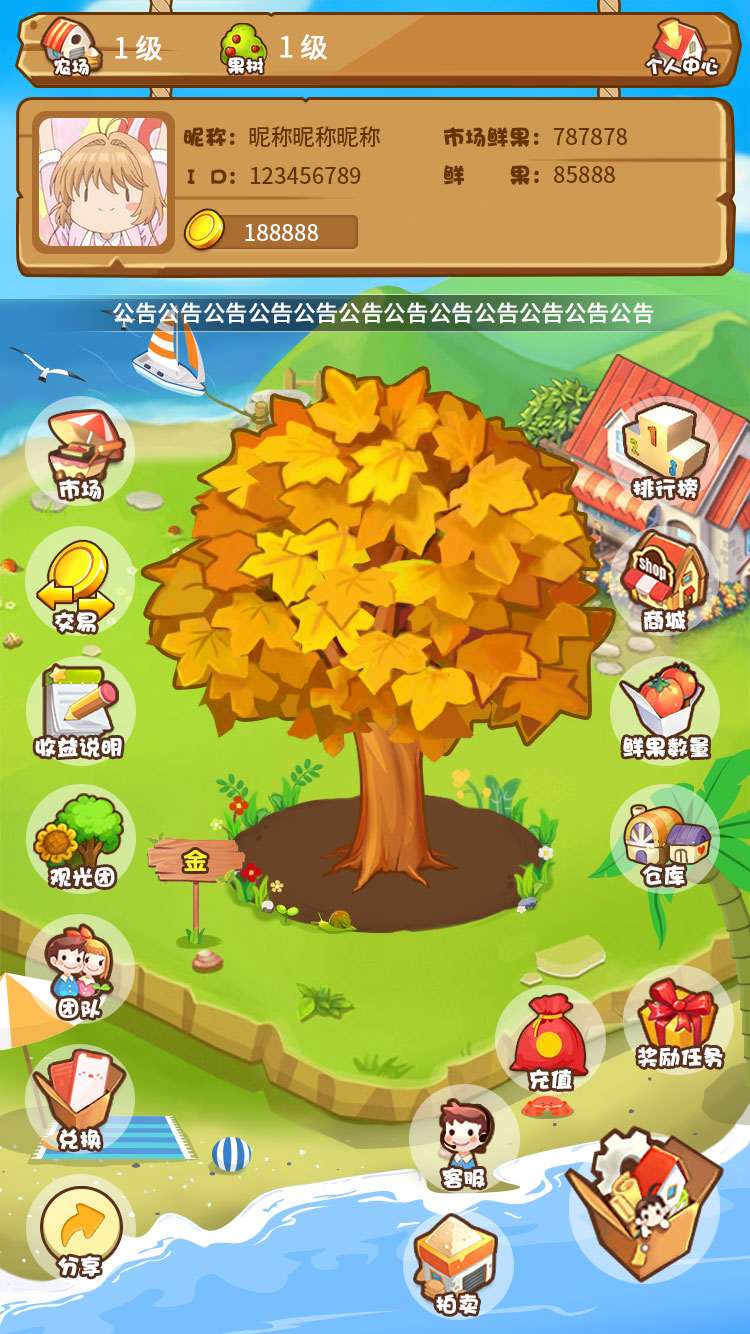View 奖励任务 reward tasks

(x=679, y=1020)
